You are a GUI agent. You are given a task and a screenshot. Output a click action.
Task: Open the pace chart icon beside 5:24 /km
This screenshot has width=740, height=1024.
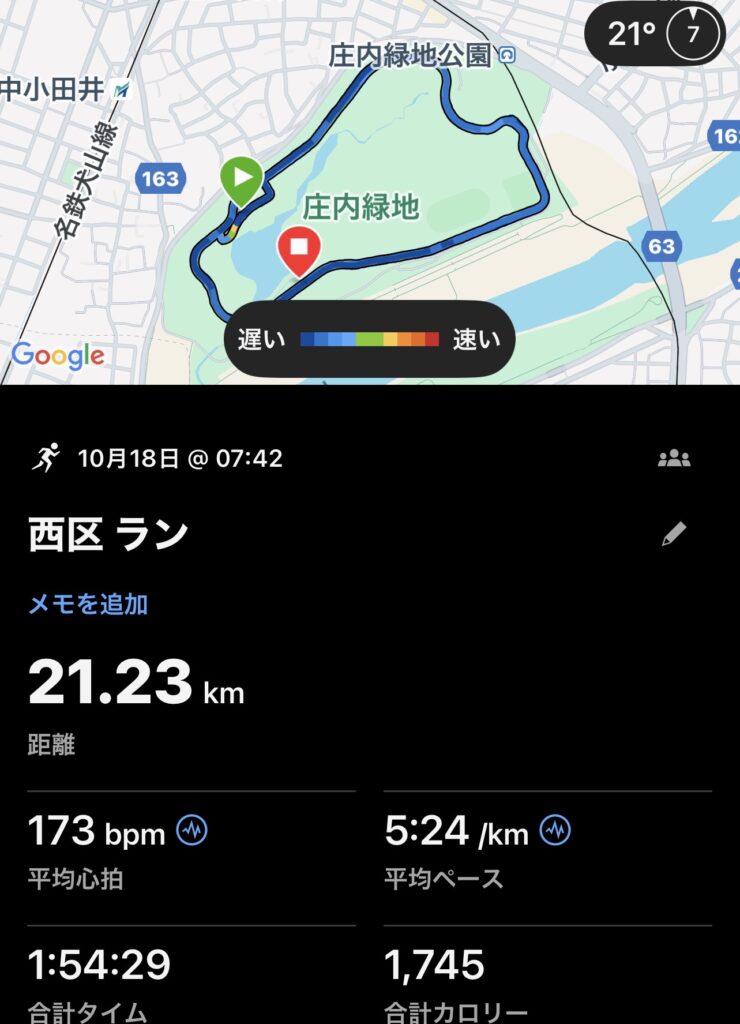click(x=555, y=829)
